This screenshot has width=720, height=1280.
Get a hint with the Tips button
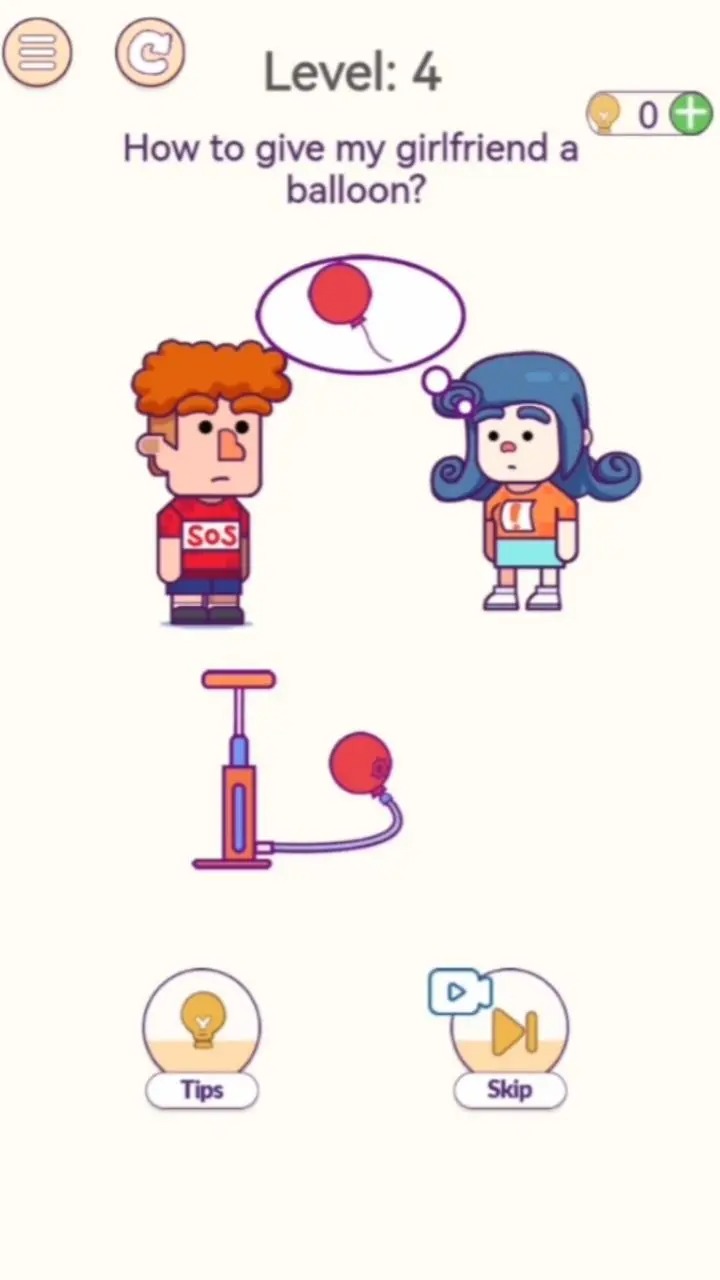pyautogui.click(x=202, y=1035)
